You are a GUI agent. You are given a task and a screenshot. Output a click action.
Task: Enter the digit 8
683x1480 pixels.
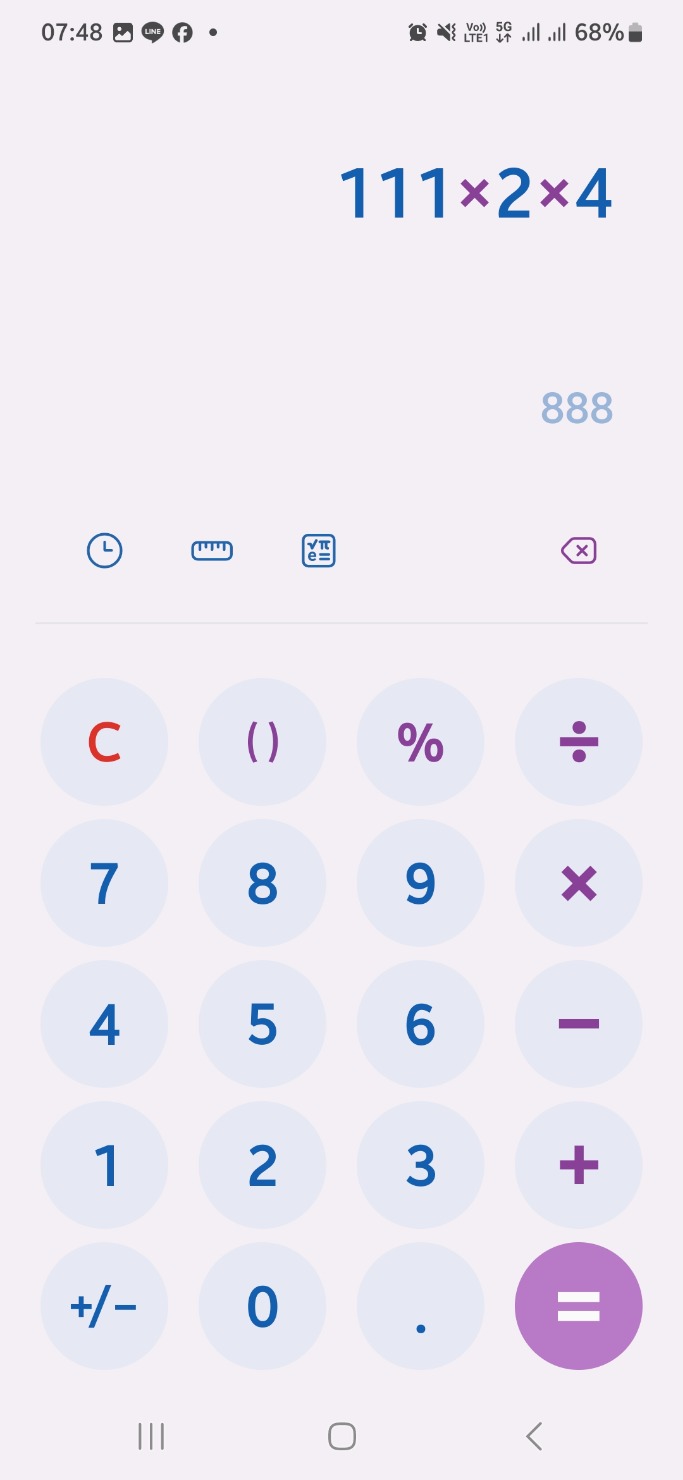[x=262, y=883]
